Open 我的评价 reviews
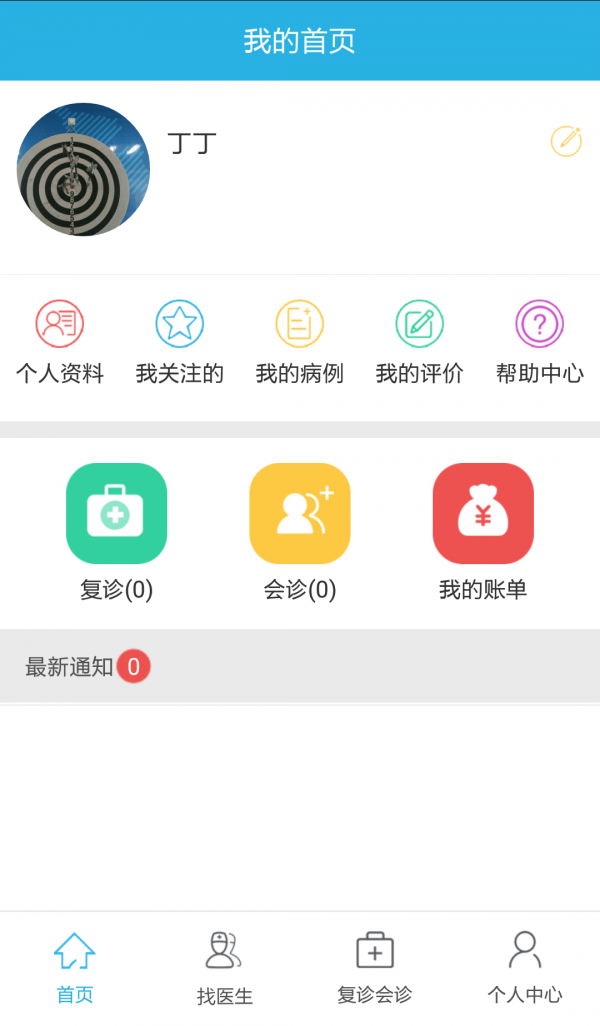 [420, 343]
